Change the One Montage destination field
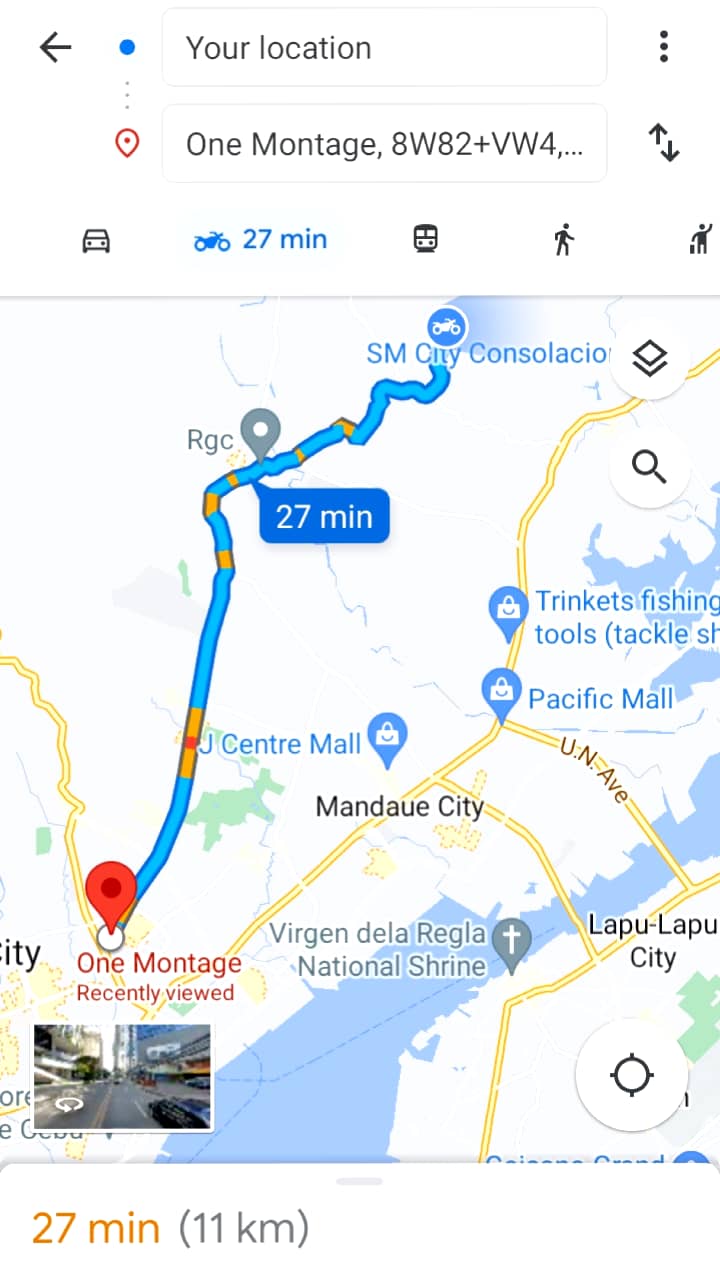720x1268 pixels. click(x=384, y=144)
